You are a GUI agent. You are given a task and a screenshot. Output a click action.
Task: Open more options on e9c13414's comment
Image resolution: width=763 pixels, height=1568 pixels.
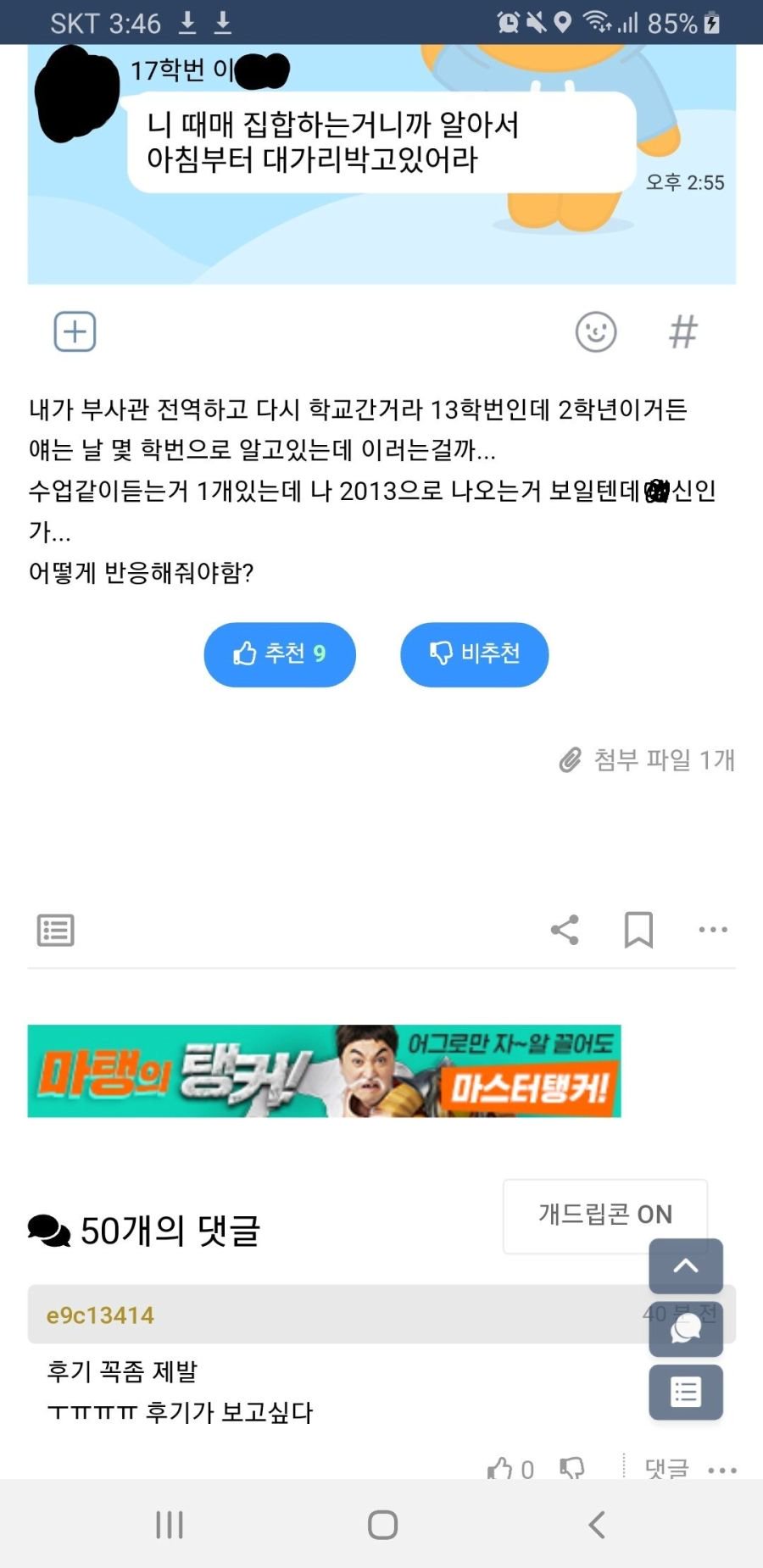722,1470
